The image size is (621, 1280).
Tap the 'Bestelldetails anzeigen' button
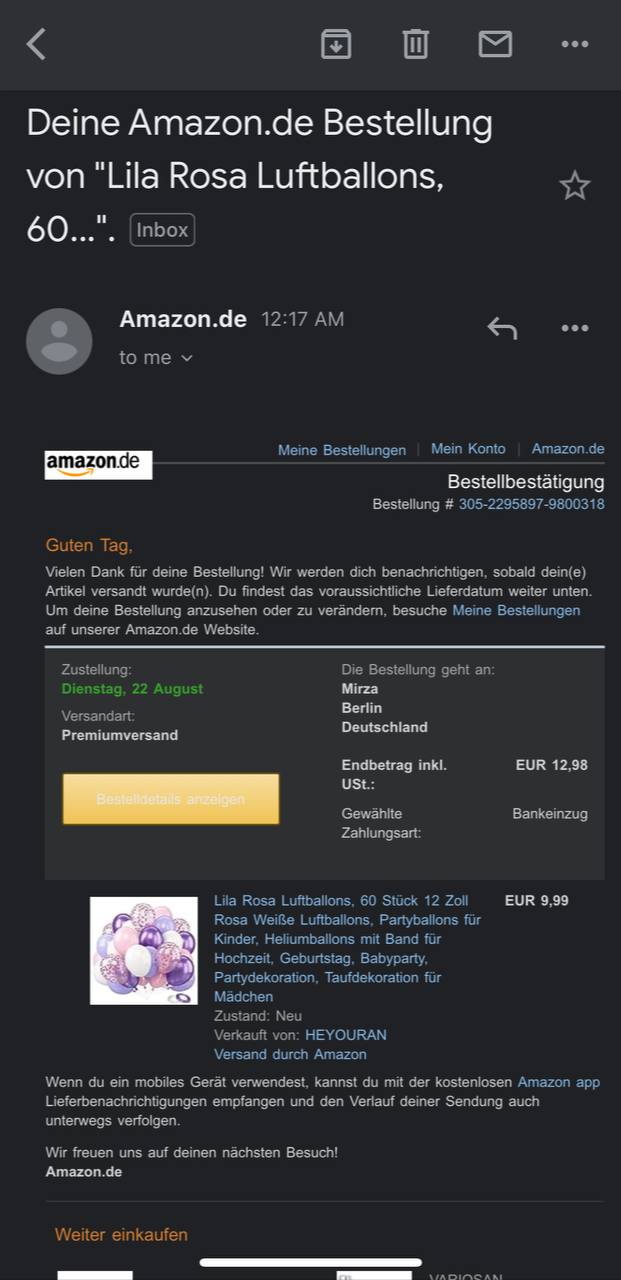point(171,799)
